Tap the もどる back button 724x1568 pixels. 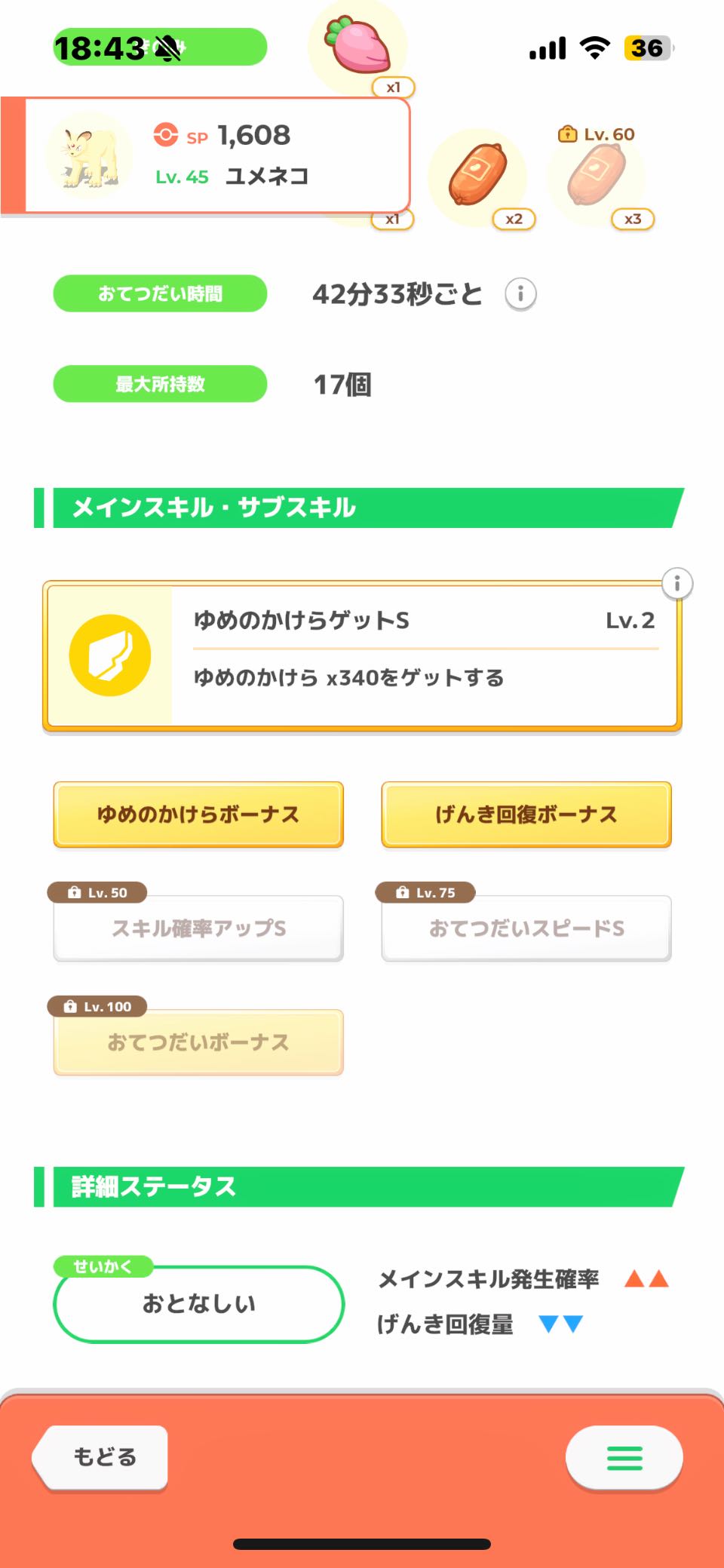tap(103, 1456)
